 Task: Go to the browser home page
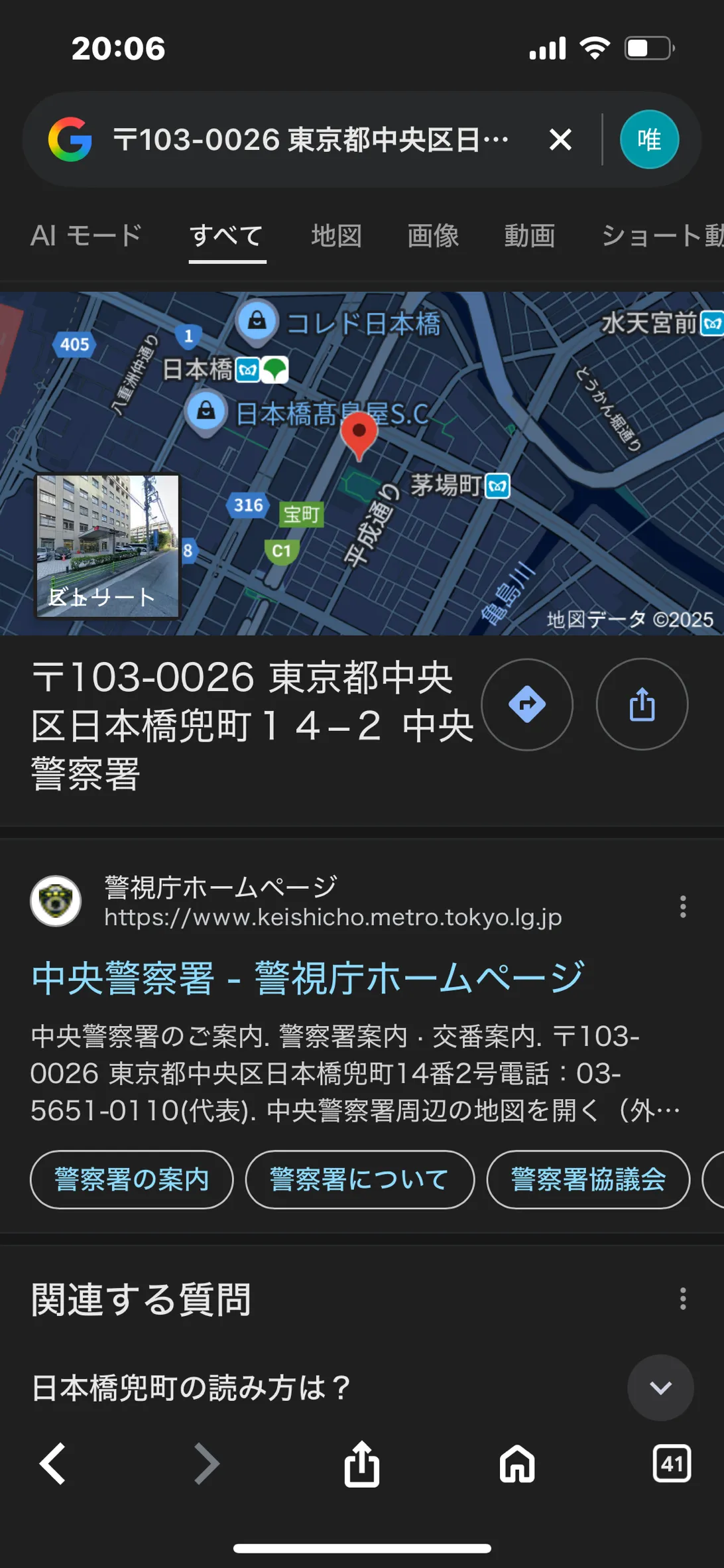pos(517,1463)
